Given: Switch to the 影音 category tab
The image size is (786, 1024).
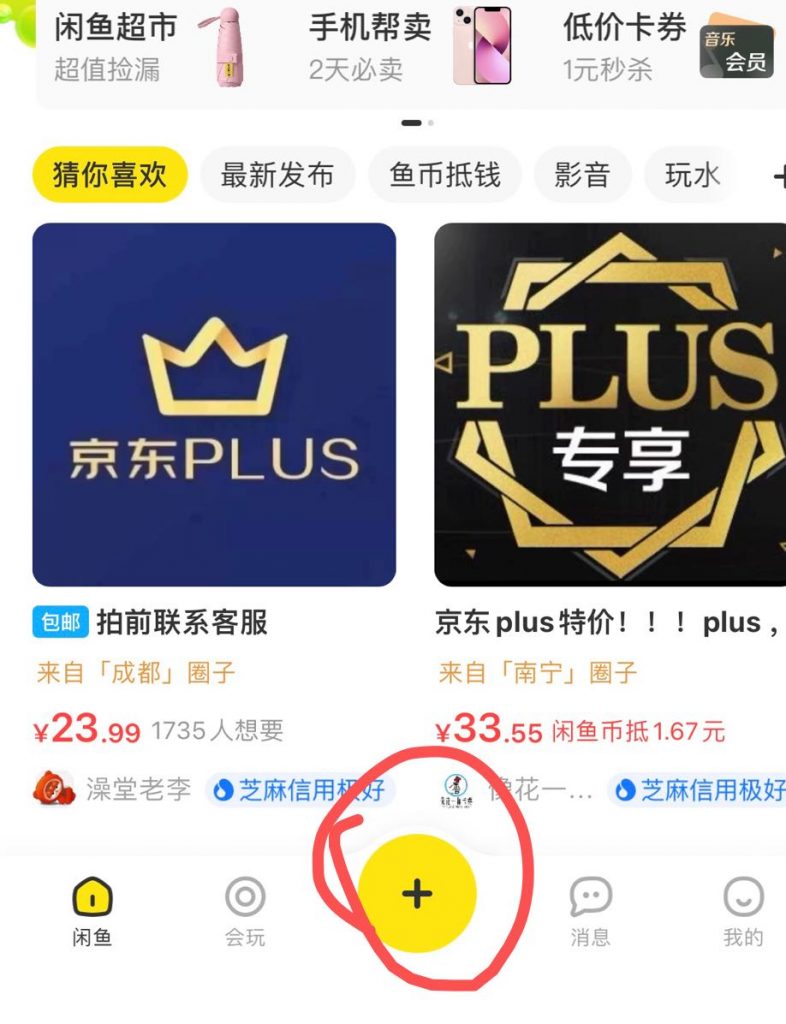Looking at the screenshot, I should tap(583, 175).
